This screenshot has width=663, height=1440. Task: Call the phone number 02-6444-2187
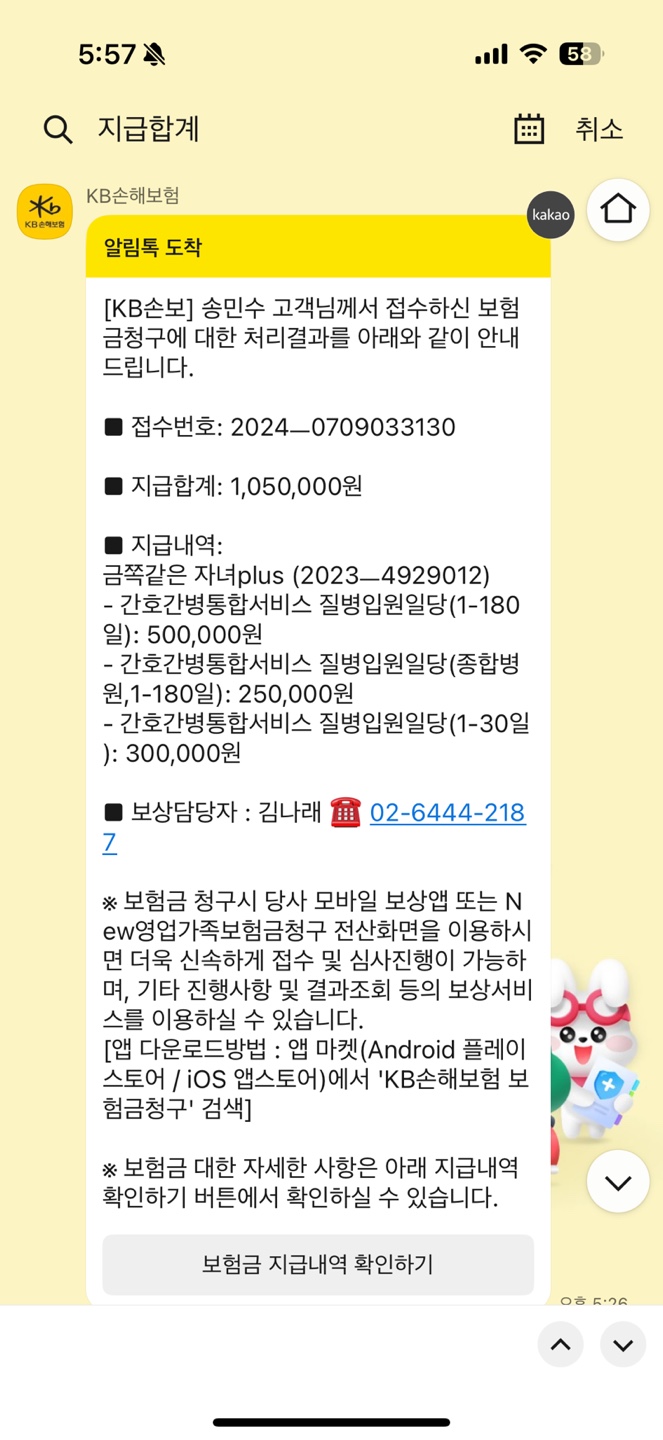[x=447, y=813]
